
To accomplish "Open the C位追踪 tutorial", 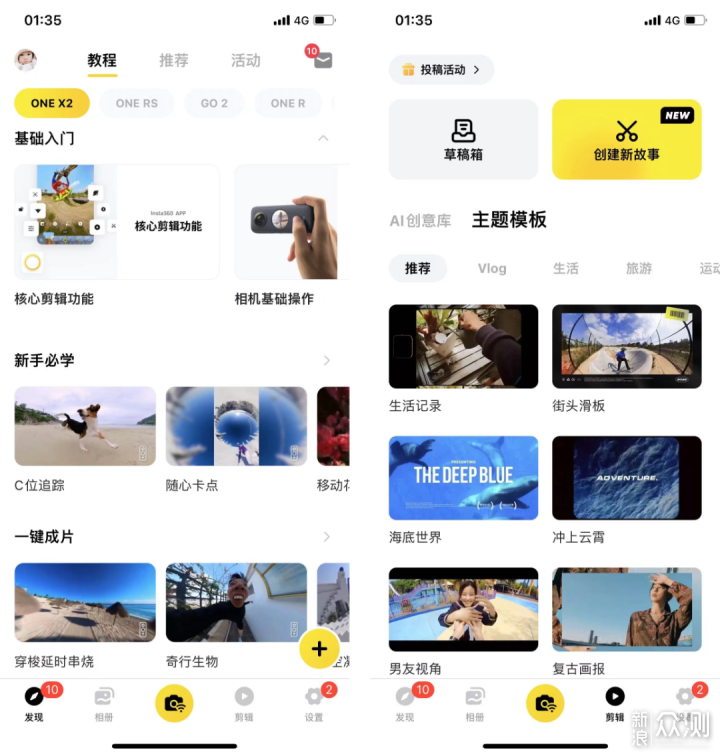I will pos(85,427).
